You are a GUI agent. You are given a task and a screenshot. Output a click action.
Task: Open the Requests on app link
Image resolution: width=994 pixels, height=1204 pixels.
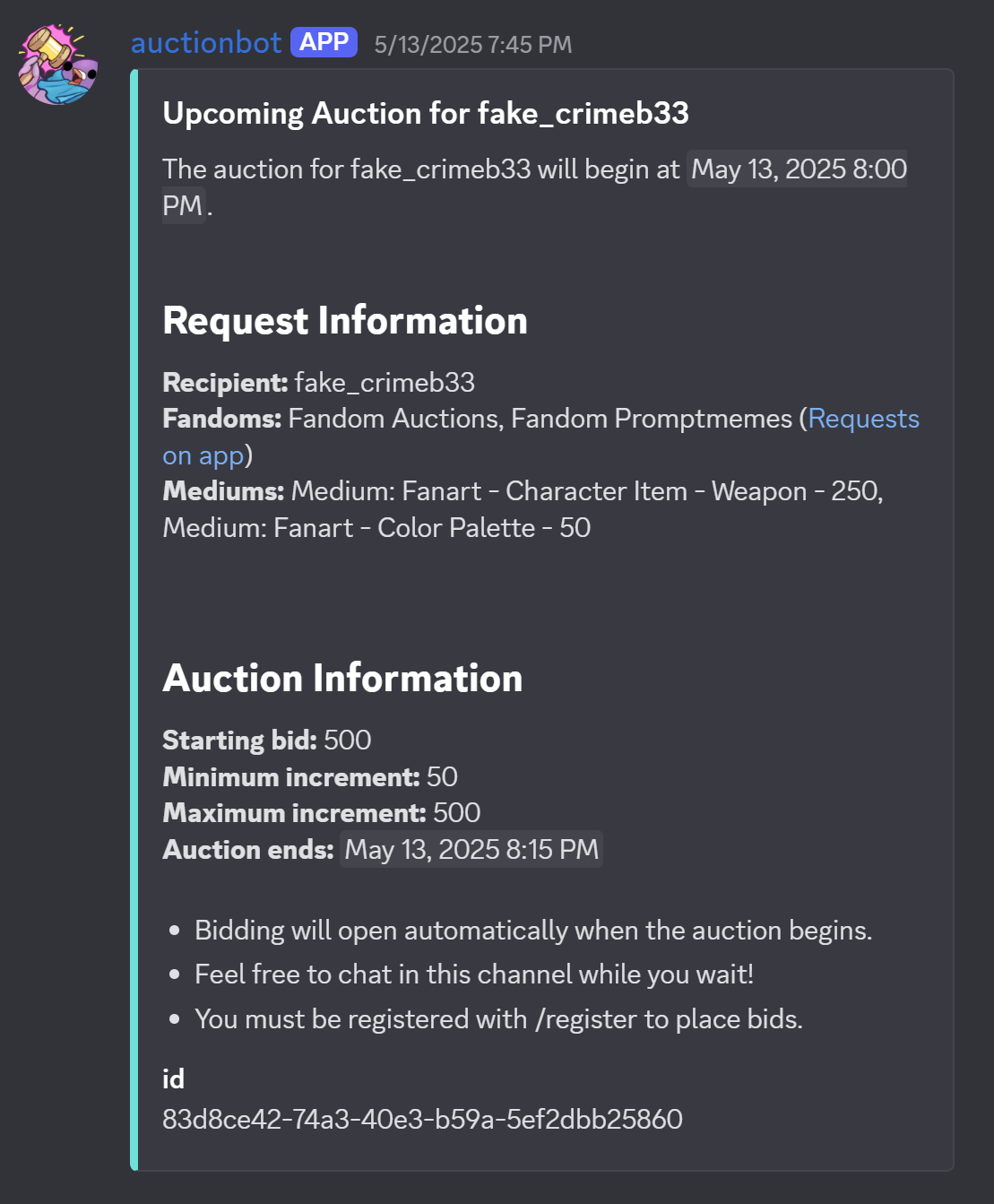[862, 419]
